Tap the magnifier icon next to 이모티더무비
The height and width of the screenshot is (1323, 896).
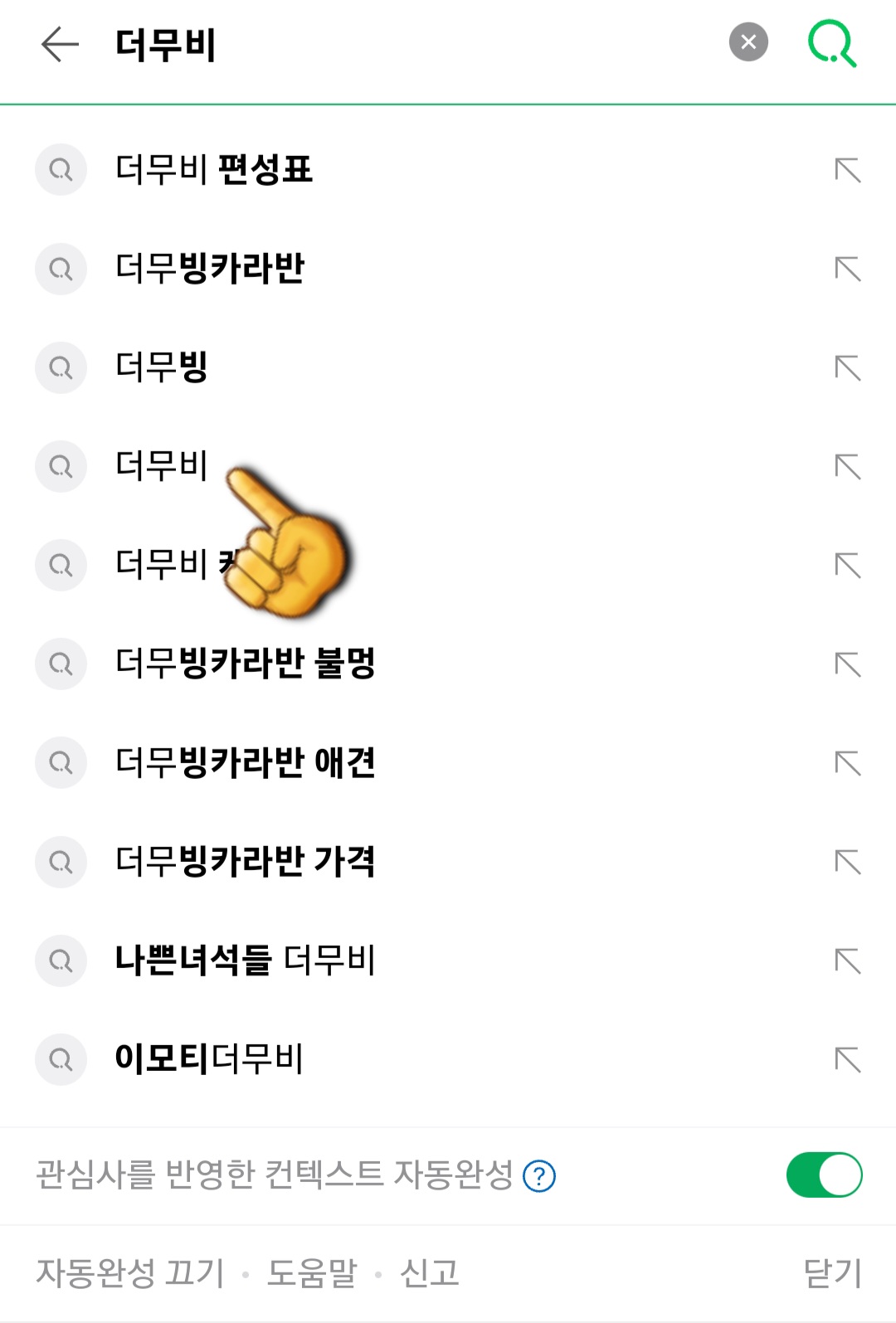[x=60, y=1059]
